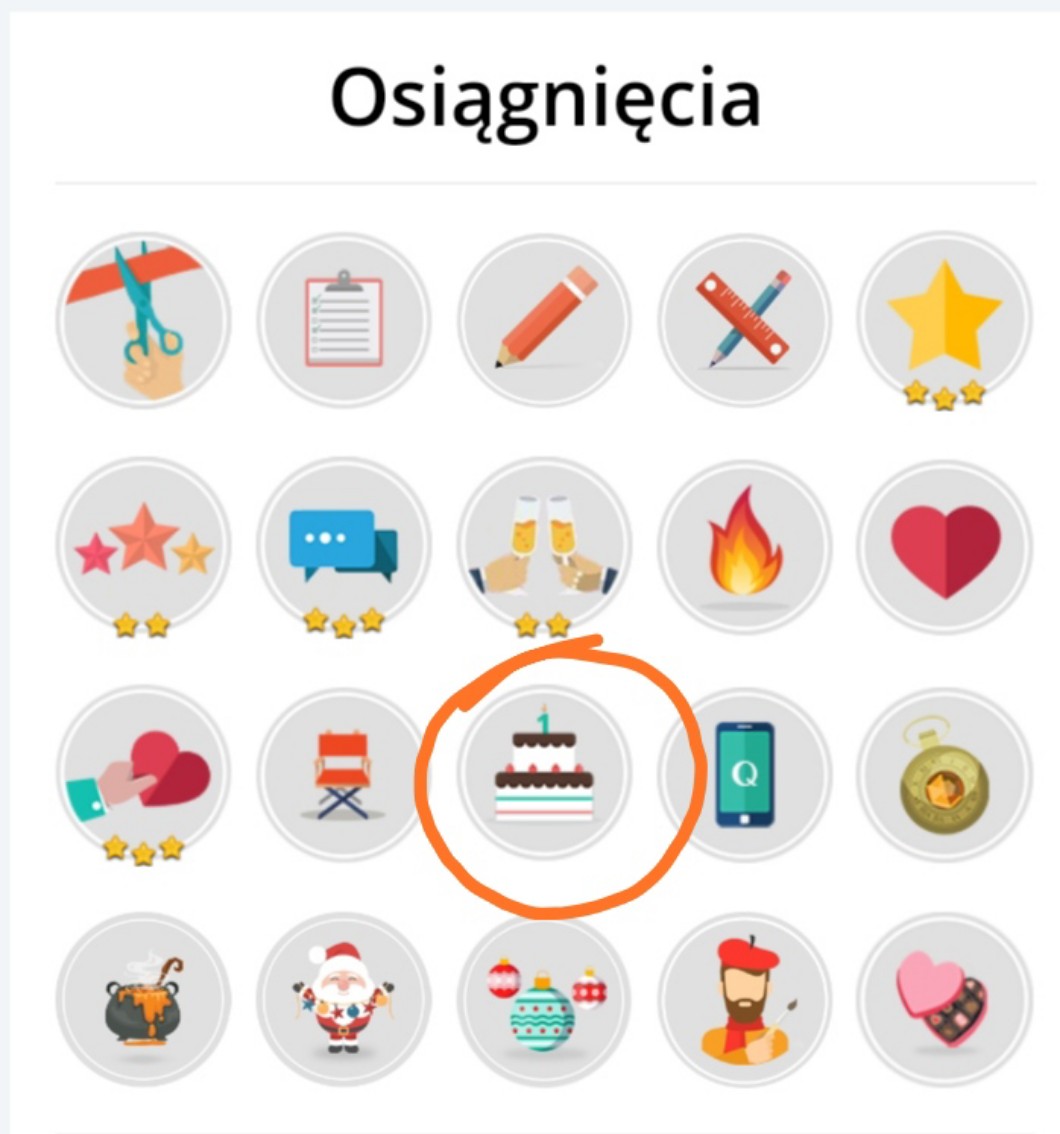1060x1134 pixels.
Task: Select the witch cauldron badge
Action: pyautogui.click(x=143, y=1000)
